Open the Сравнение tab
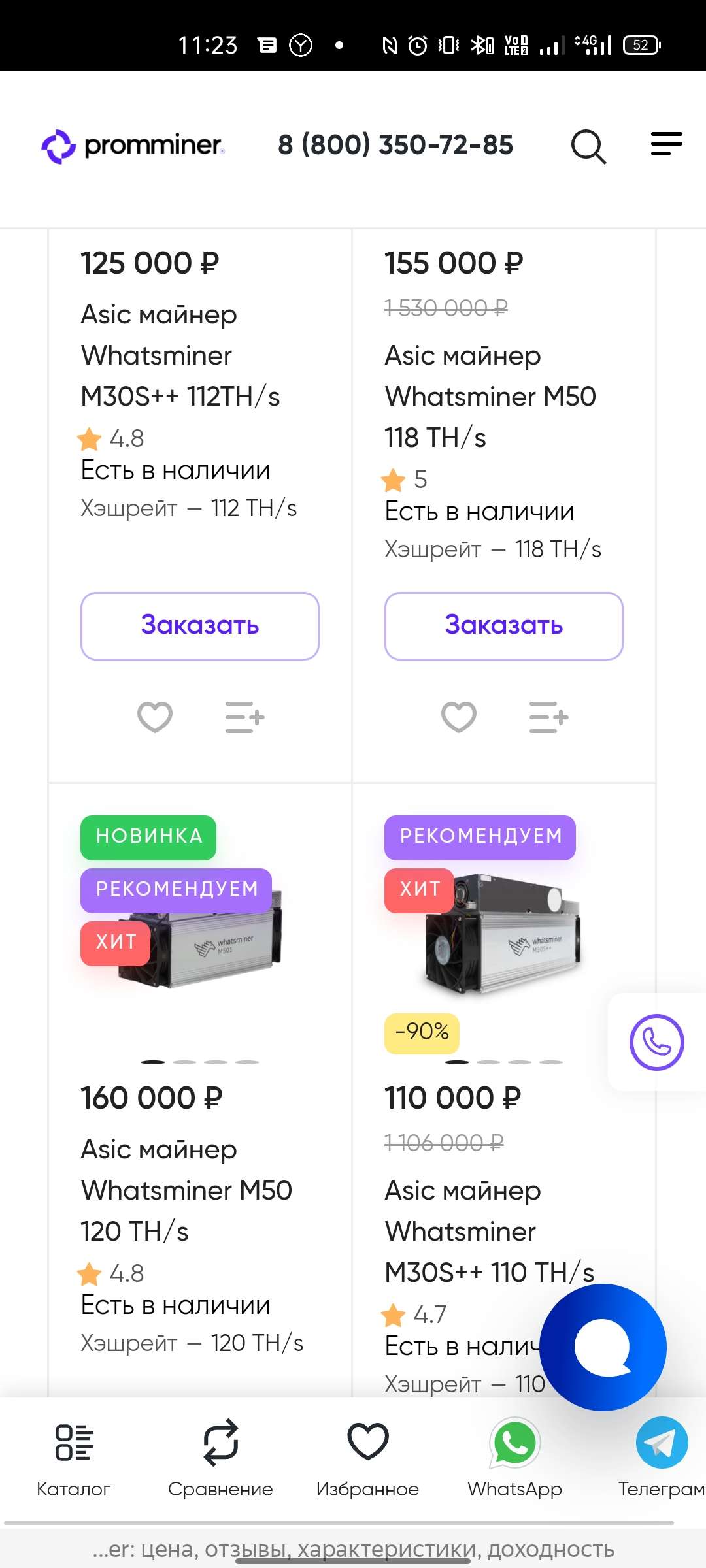 [x=220, y=1458]
